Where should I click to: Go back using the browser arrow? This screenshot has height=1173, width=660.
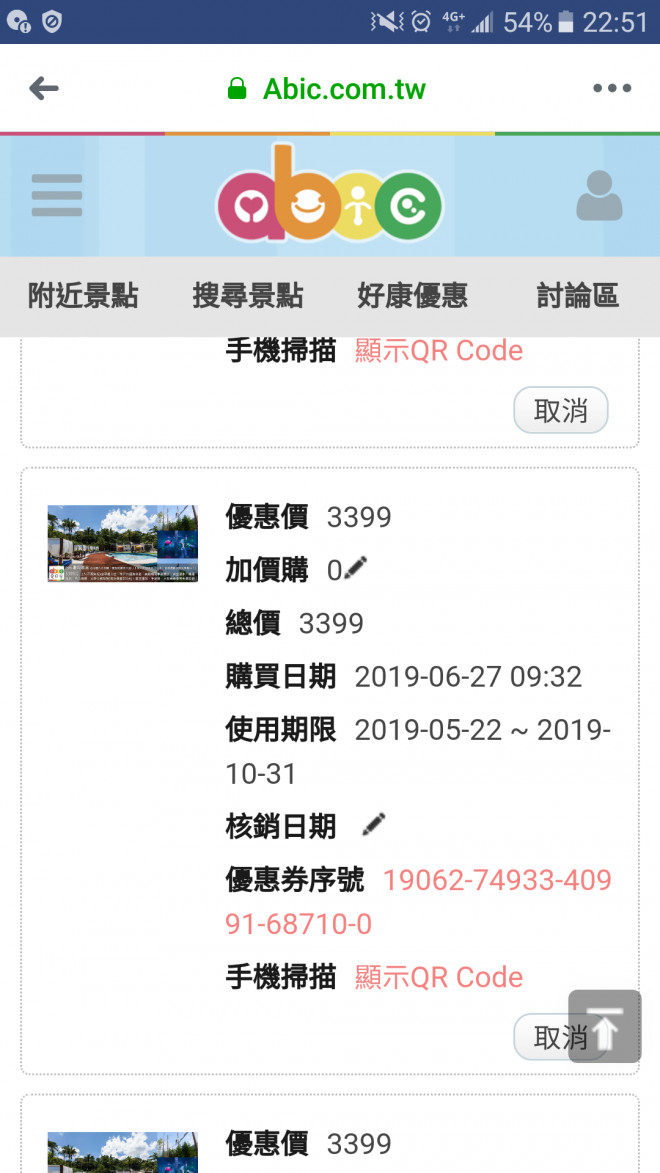pos(44,89)
